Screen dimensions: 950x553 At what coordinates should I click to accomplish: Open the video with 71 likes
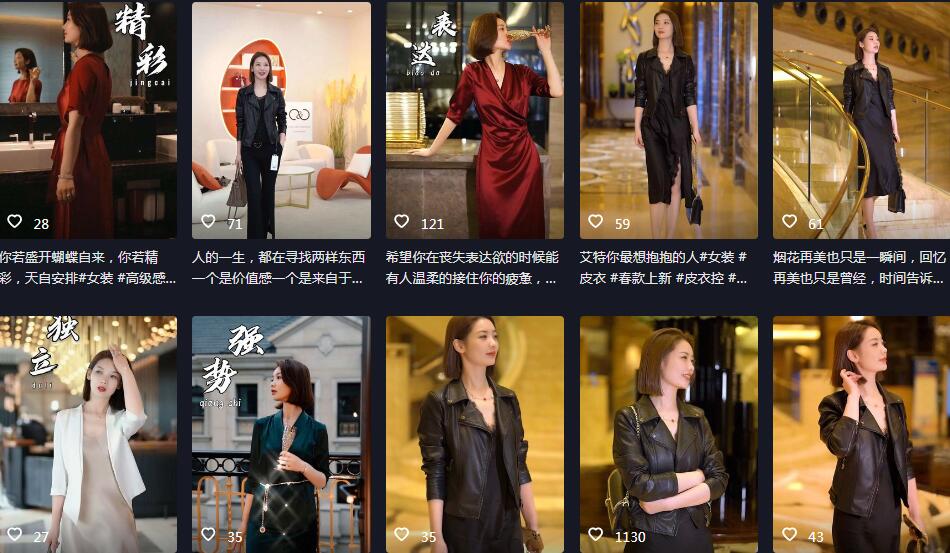281,120
